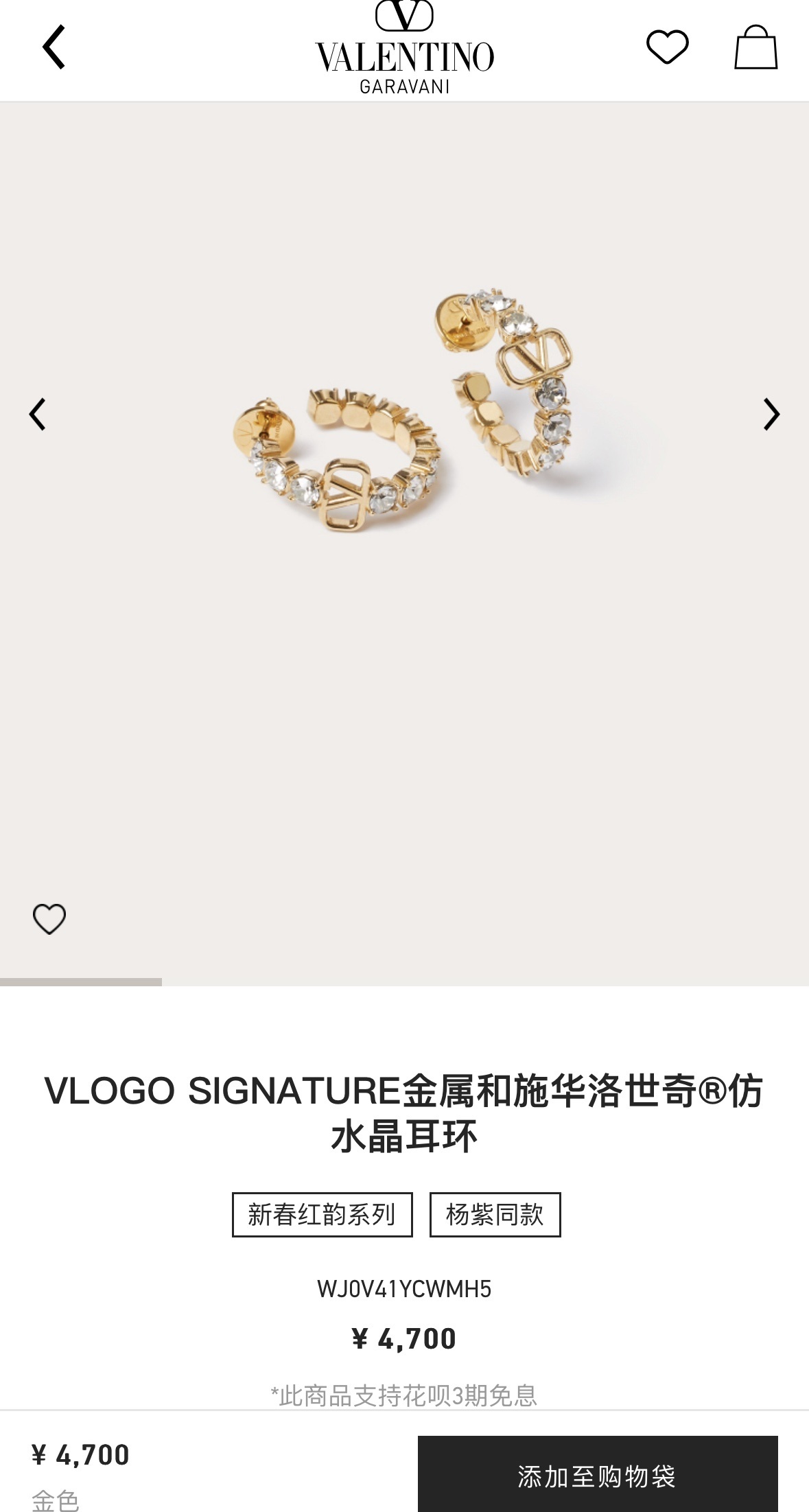Open the wishlist heart in header

point(667,47)
